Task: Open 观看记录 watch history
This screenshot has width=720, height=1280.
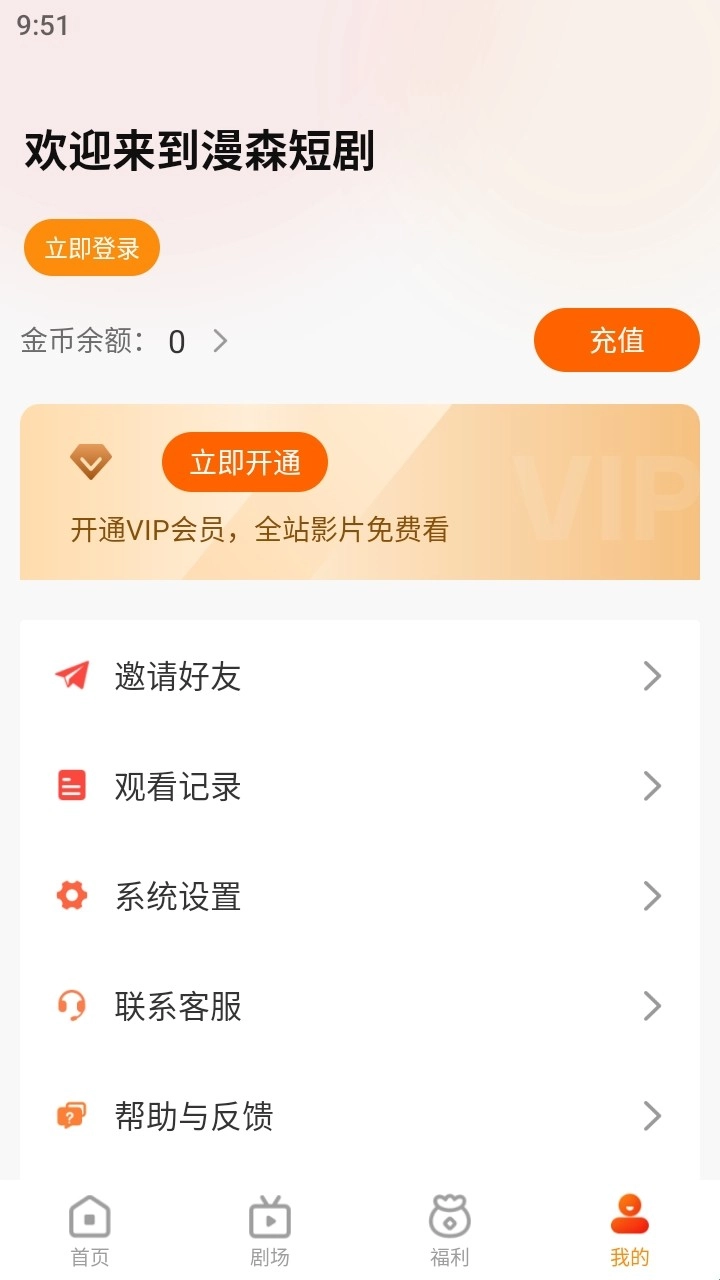Action: pyautogui.click(x=360, y=787)
